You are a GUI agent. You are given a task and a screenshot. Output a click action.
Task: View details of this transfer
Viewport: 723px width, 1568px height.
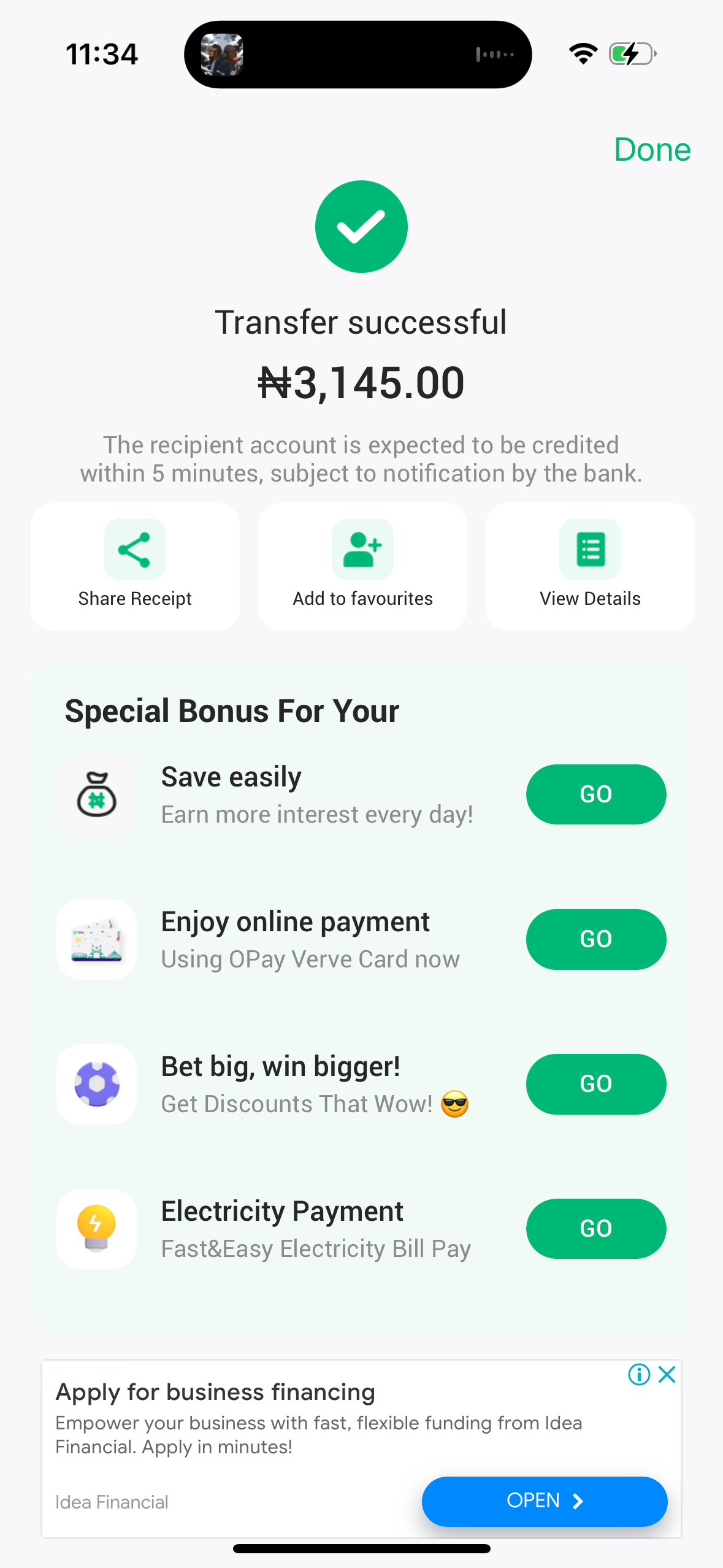pyautogui.click(x=590, y=566)
